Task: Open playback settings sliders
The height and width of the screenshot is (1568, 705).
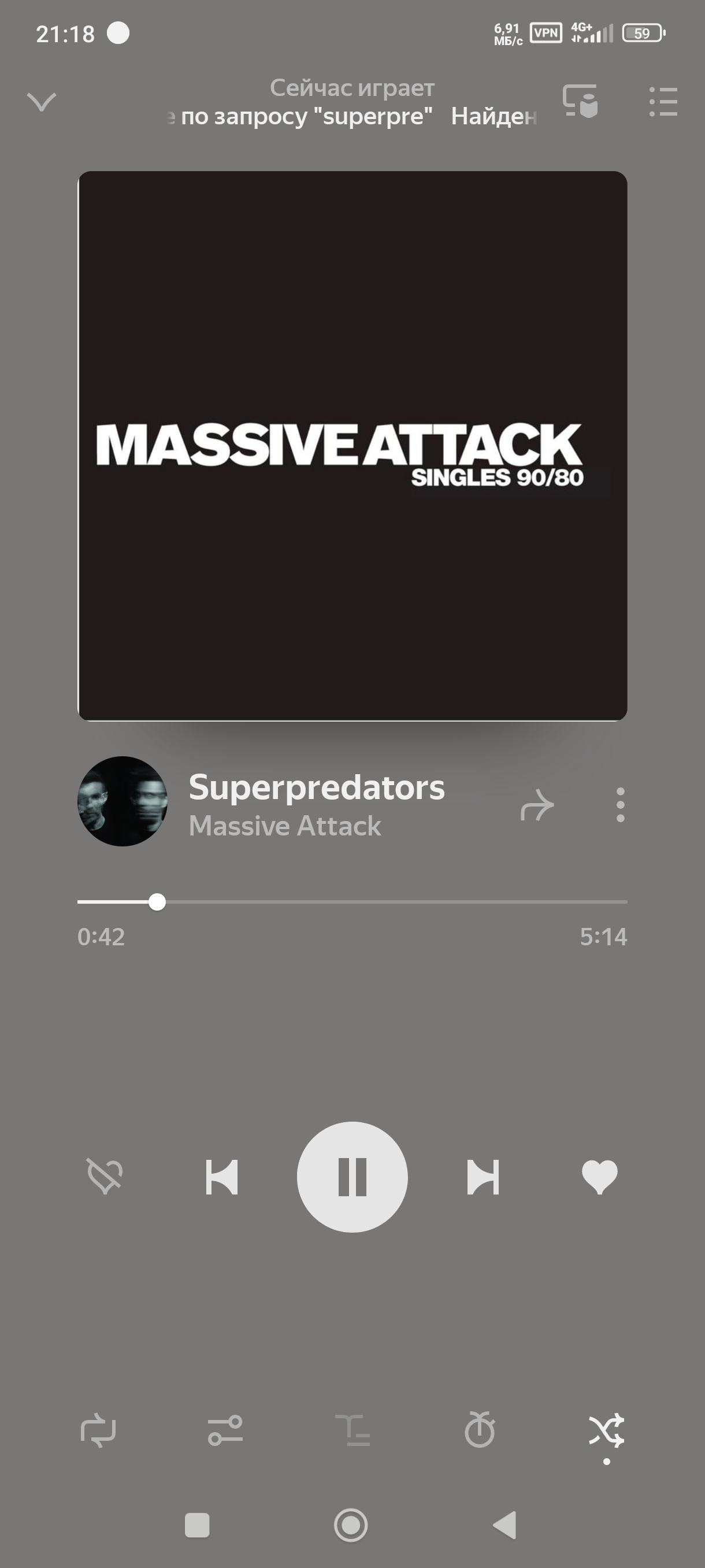Action: [x=225, y=1430]
